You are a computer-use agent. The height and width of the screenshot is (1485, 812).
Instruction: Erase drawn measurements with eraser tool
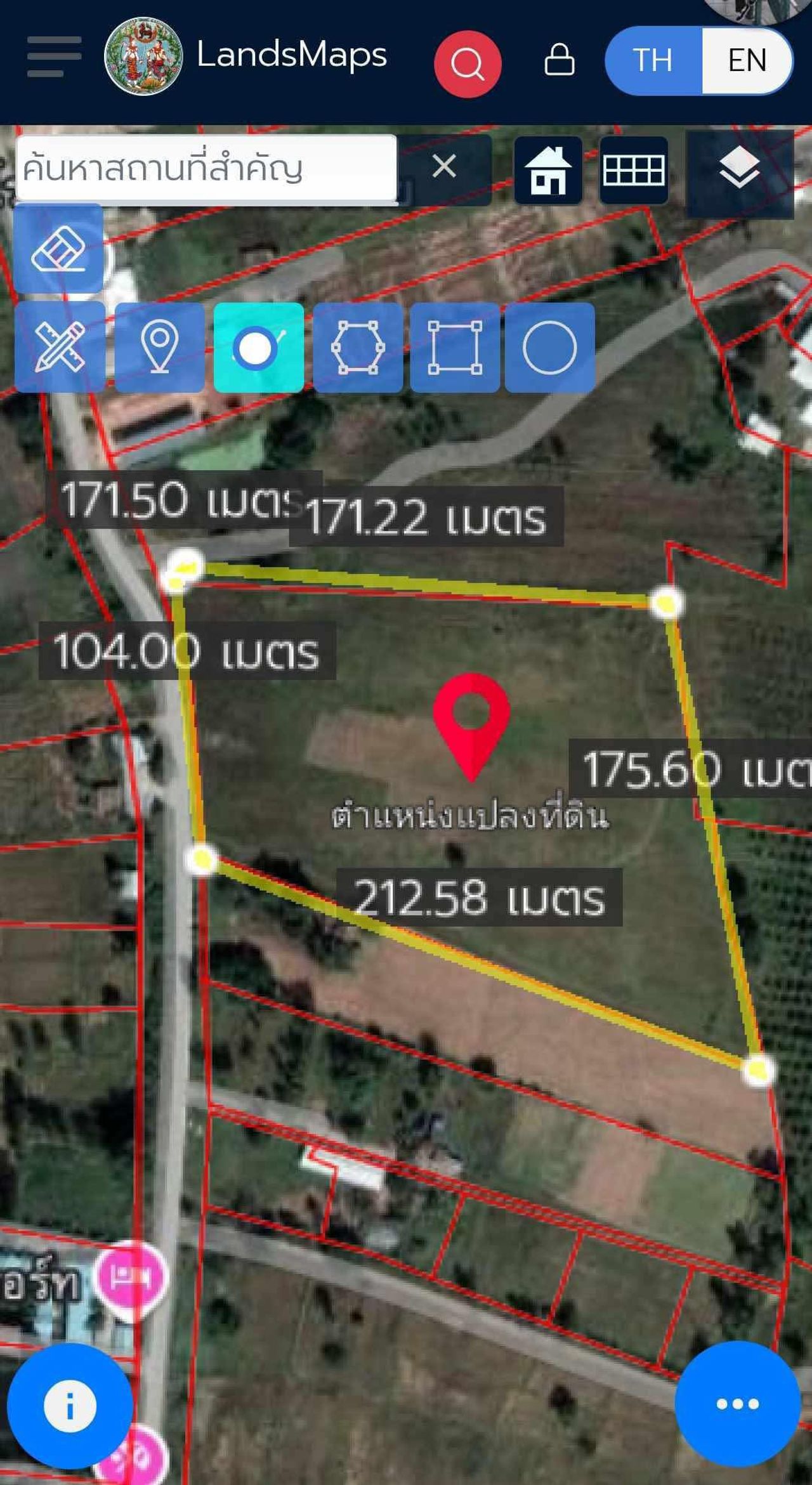pos(58,248)
